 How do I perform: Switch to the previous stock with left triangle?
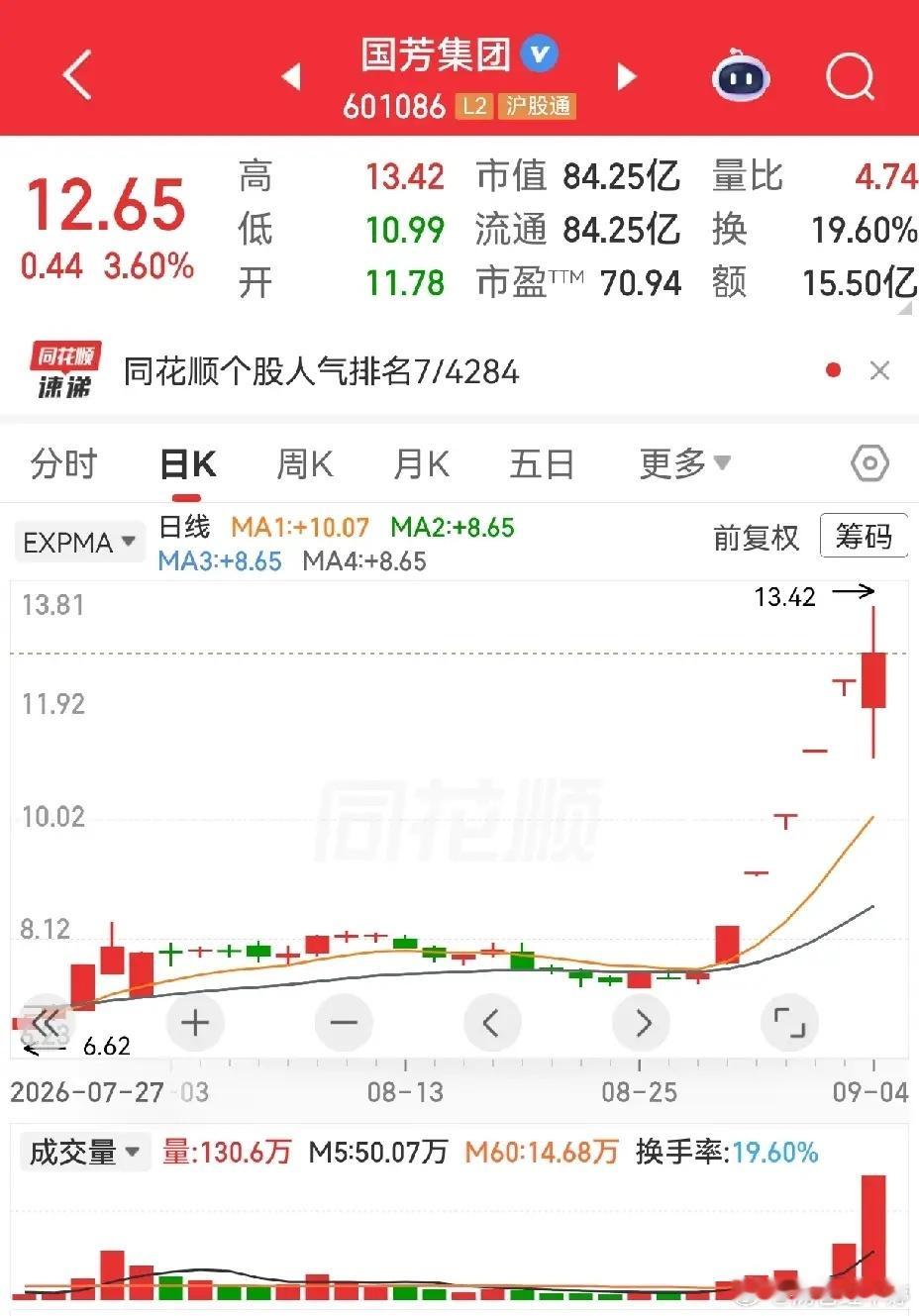coord(291,76)
